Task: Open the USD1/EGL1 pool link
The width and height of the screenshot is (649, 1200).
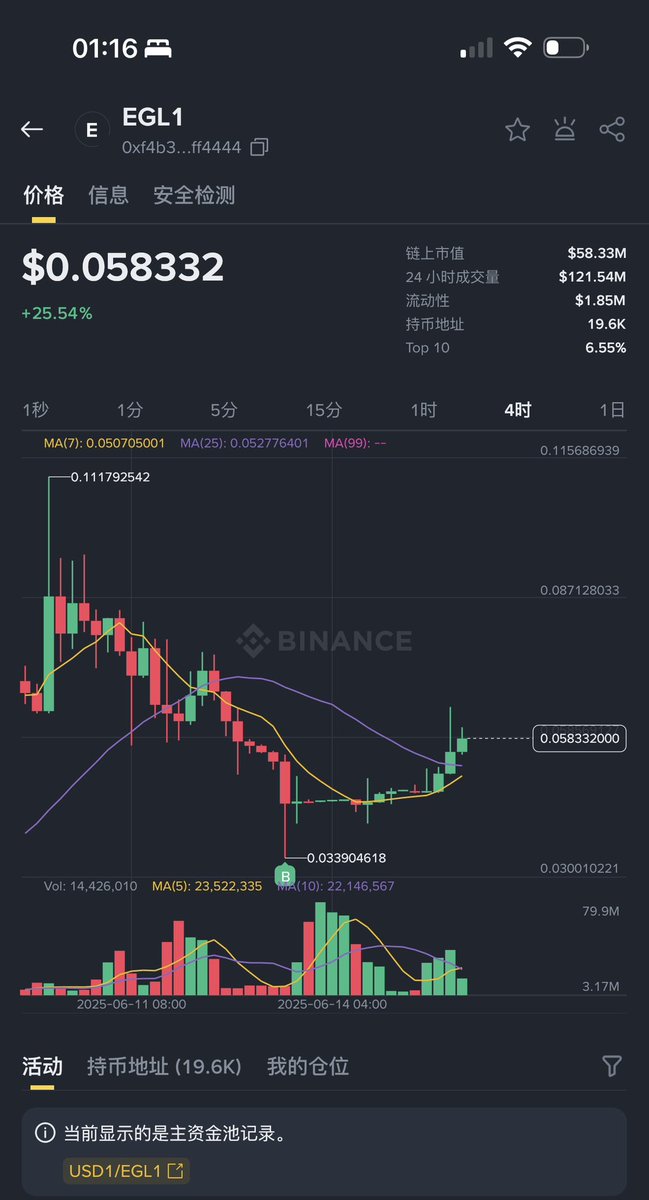Action: [x=125, y=1170]
